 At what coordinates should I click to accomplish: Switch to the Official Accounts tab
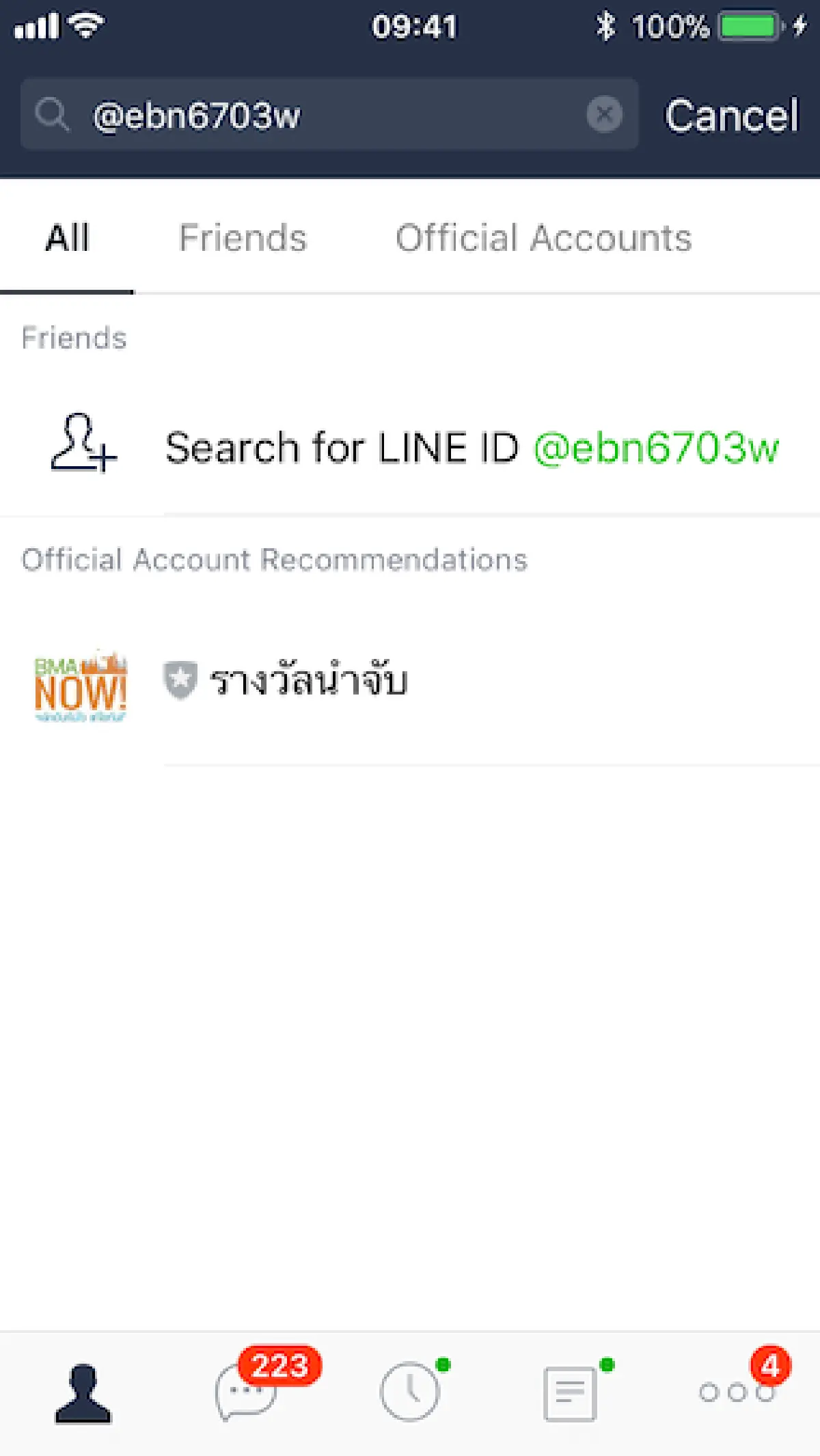click(x=543, y=238)
